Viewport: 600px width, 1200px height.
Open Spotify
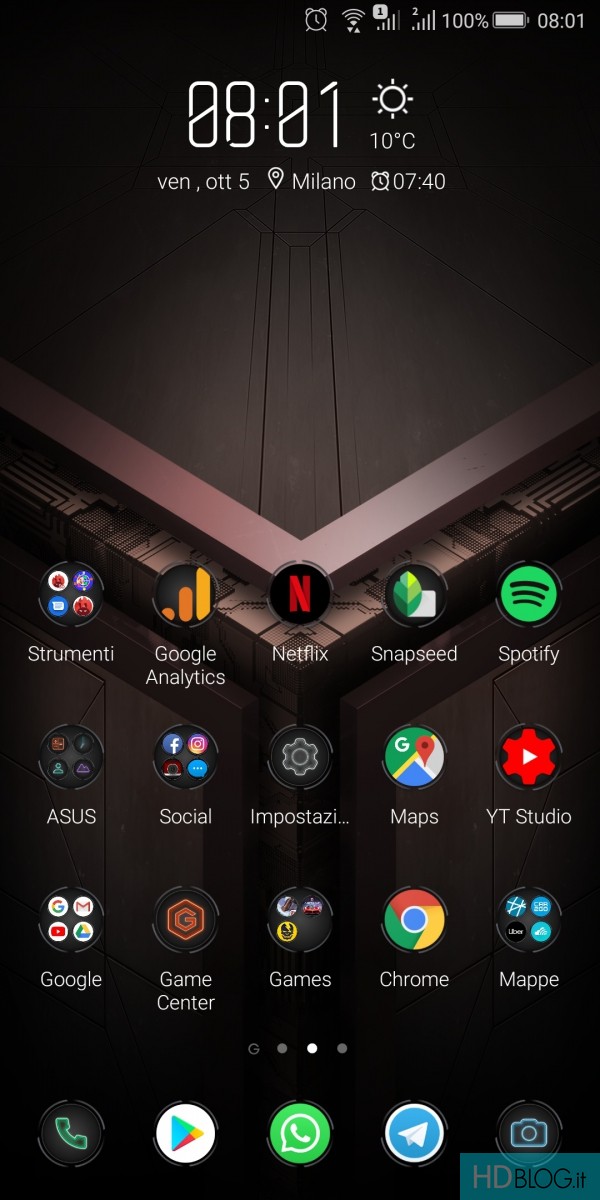pyautogui.click(x=528, y=595)
